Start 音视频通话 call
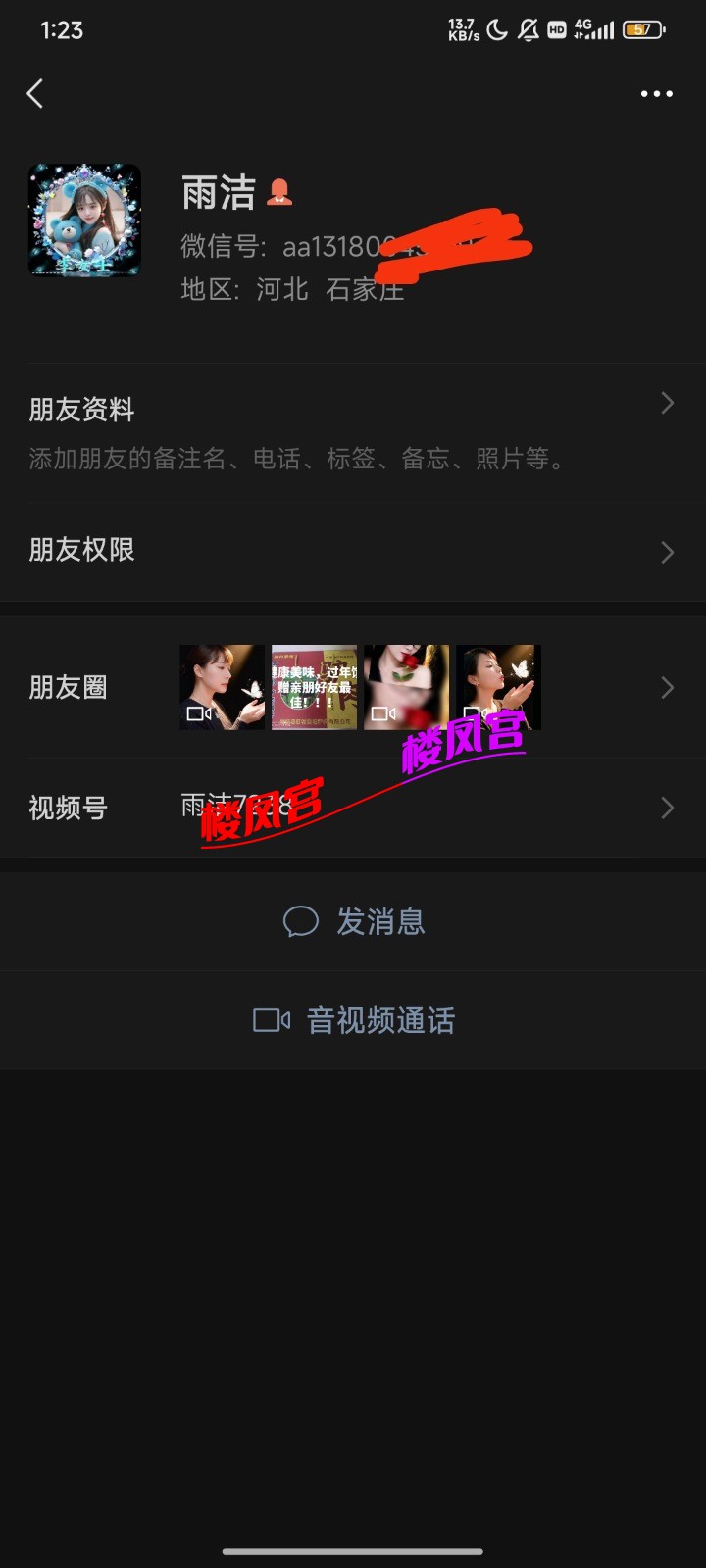 tap(353, 1021)
